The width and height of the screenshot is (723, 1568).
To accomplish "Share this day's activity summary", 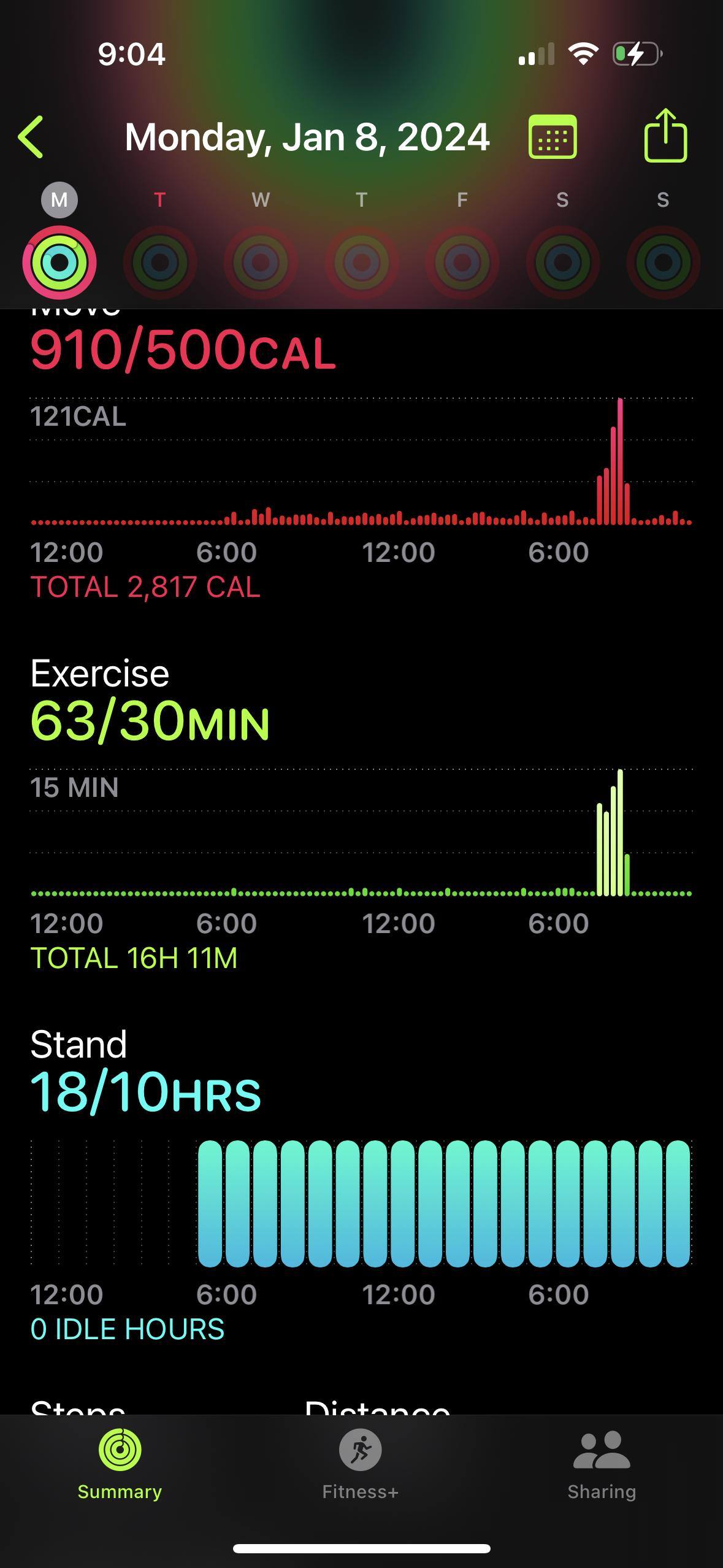I will (665, 136).
